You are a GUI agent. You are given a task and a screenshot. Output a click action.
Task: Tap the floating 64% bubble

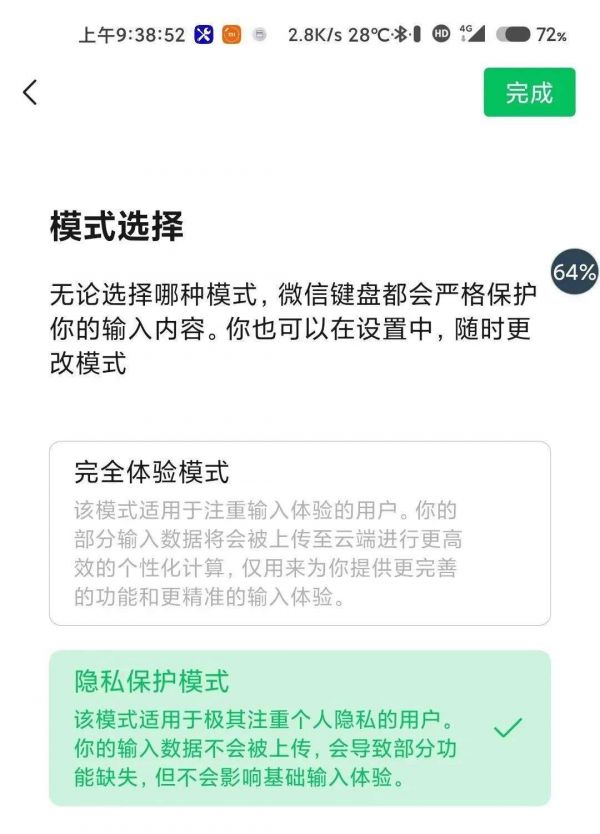[574, 272]
